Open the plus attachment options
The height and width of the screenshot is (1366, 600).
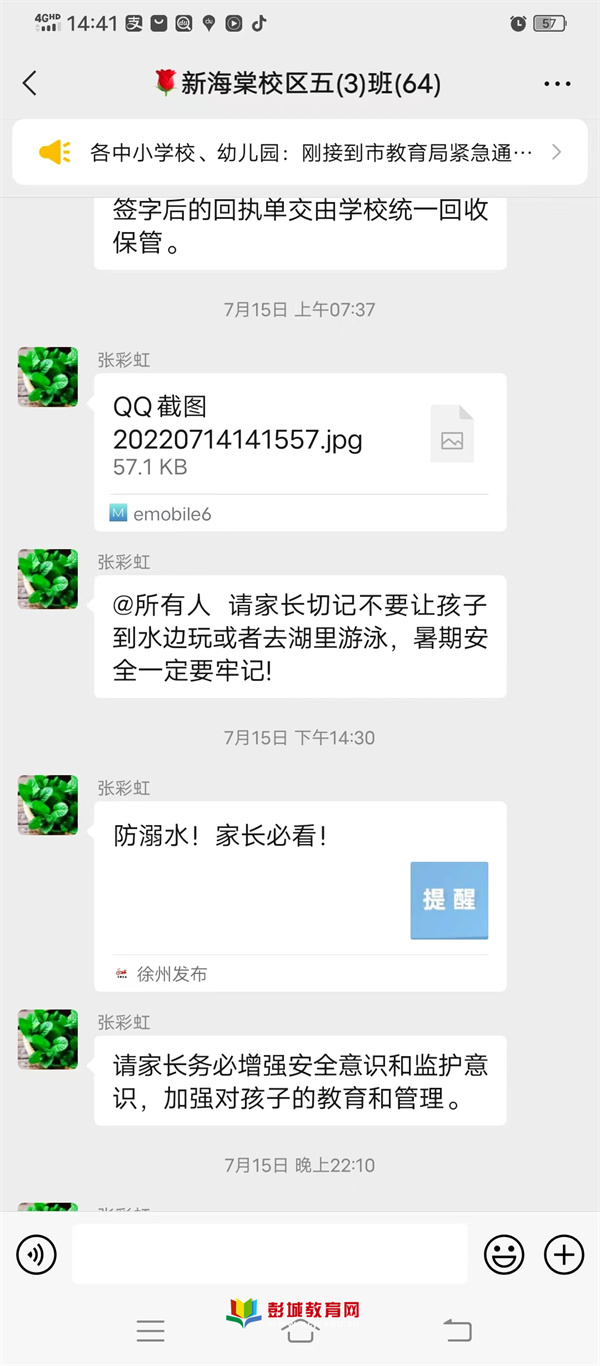[563, 1253]
